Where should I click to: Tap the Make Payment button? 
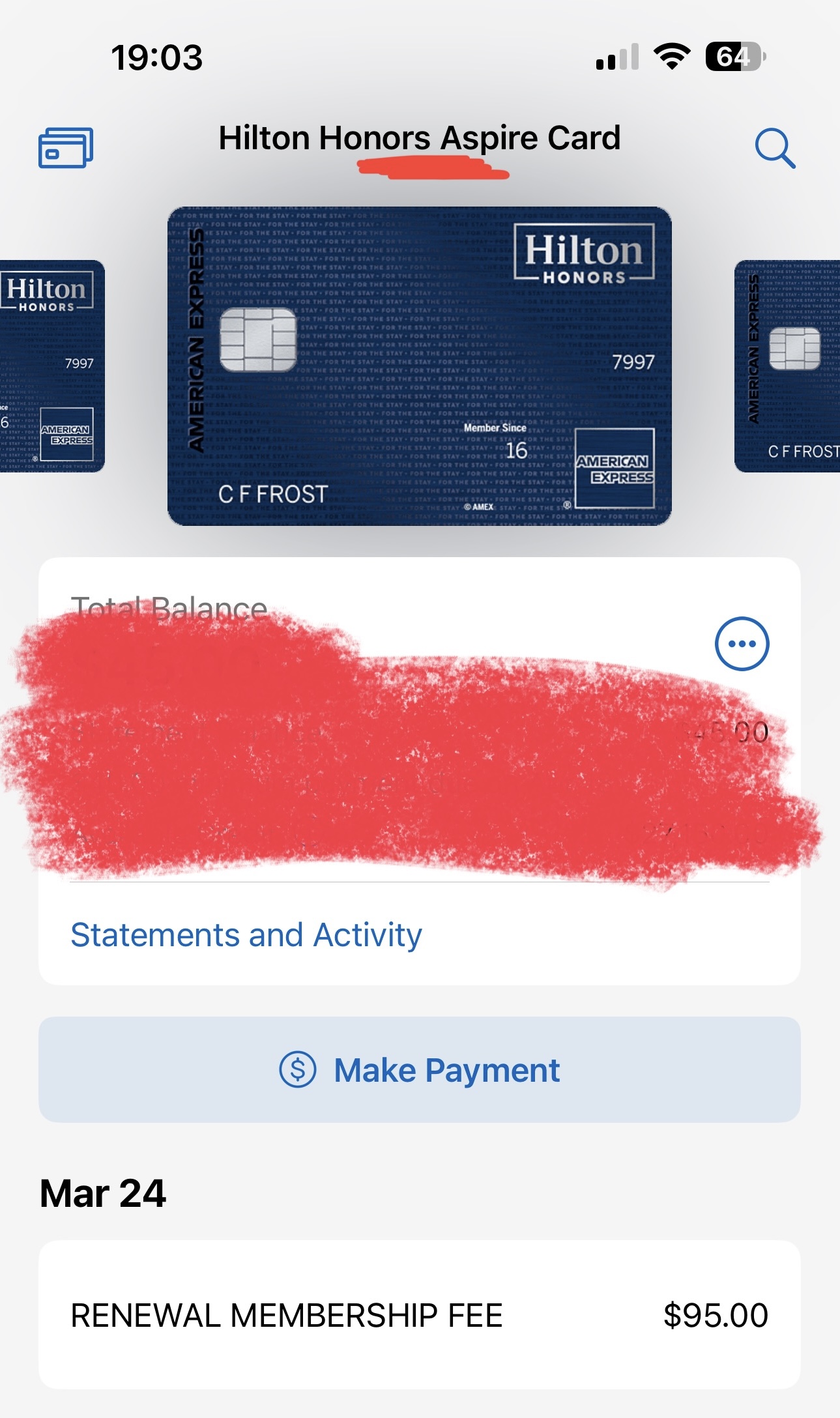point(420,1069)
